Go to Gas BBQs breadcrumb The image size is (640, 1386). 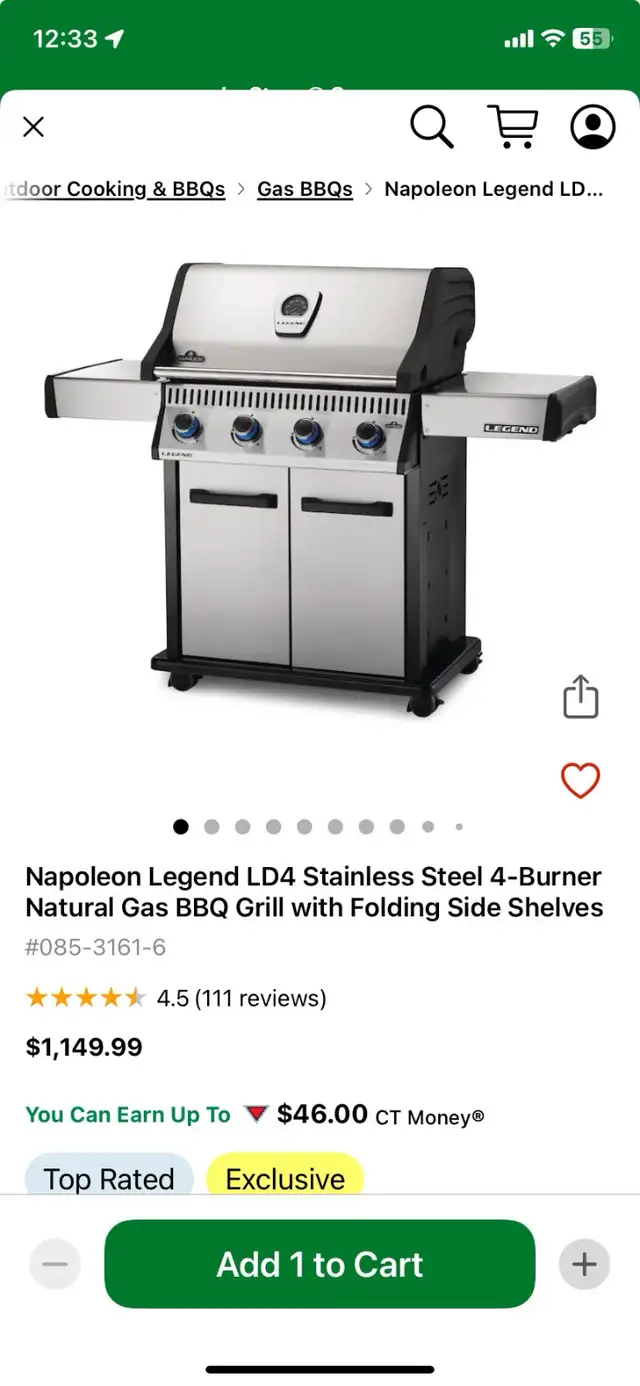click(x=305, y=189)
